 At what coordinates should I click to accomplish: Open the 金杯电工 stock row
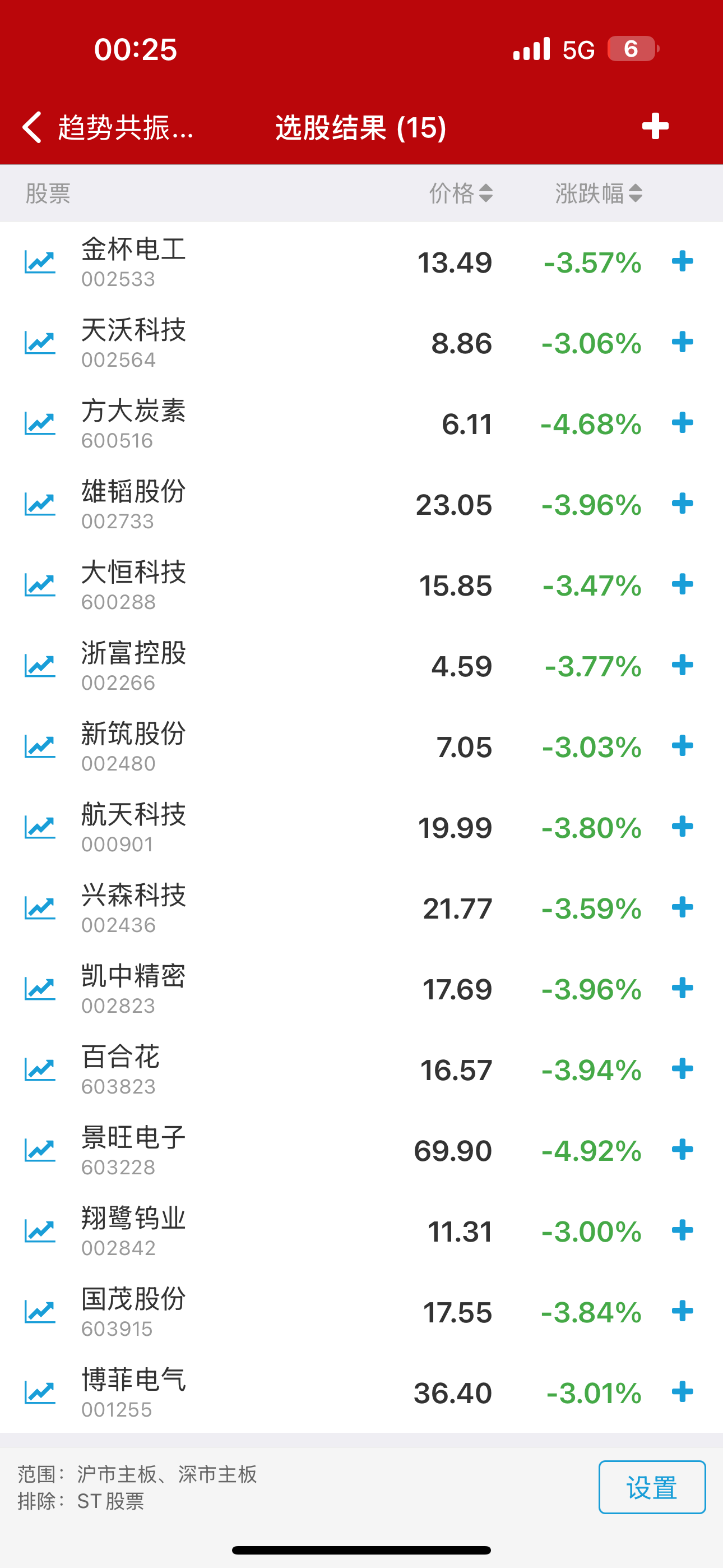[x=134, y=262]
